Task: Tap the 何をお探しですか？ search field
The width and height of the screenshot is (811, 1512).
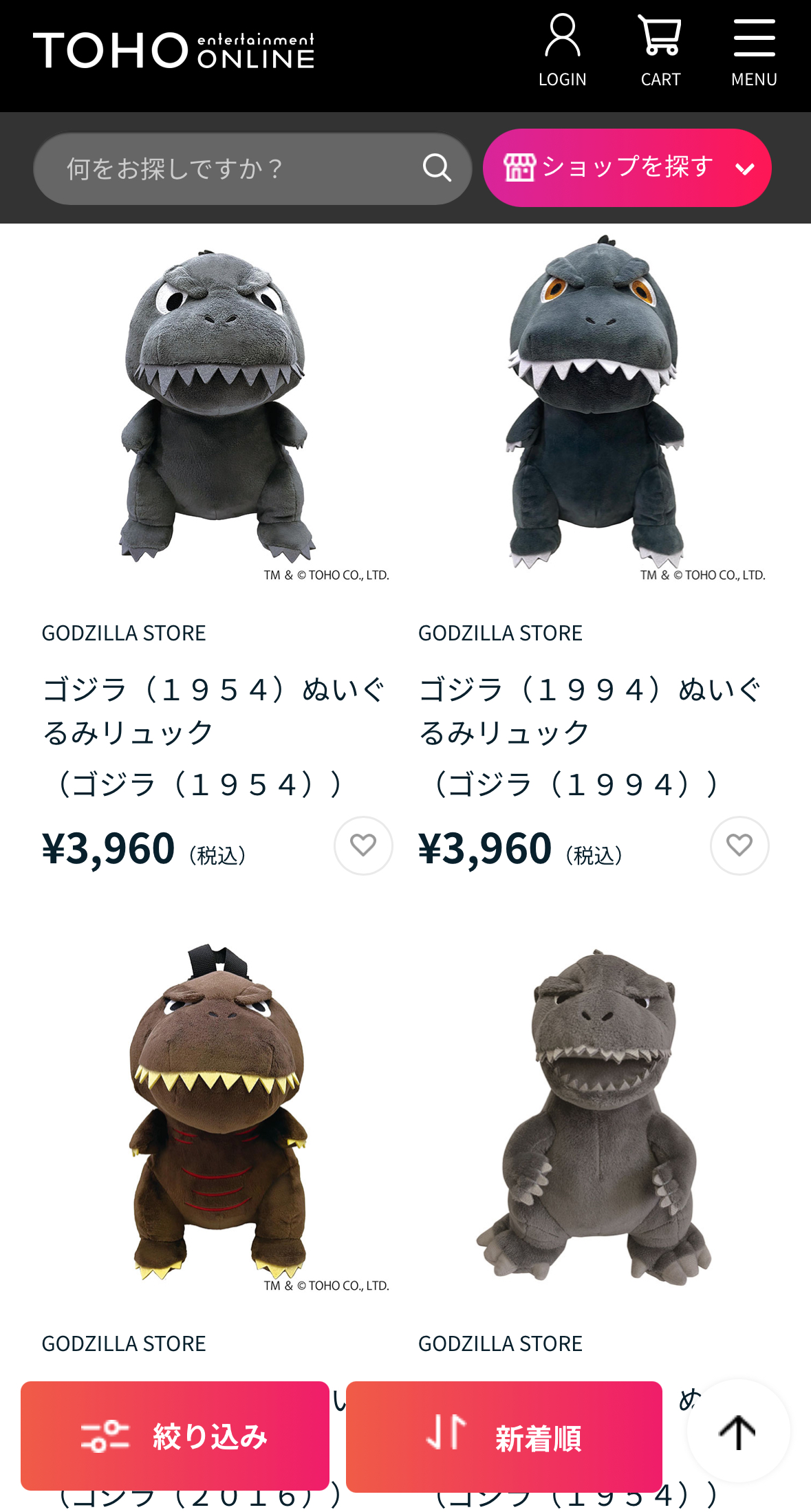Action: (x=234, y=169)
